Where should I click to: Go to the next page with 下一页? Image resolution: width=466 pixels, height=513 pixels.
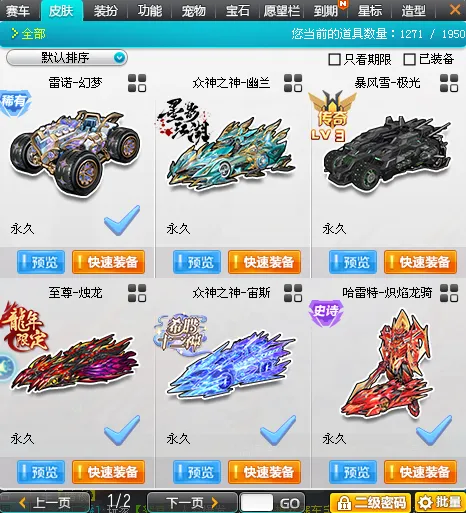[x=192, y=503]
